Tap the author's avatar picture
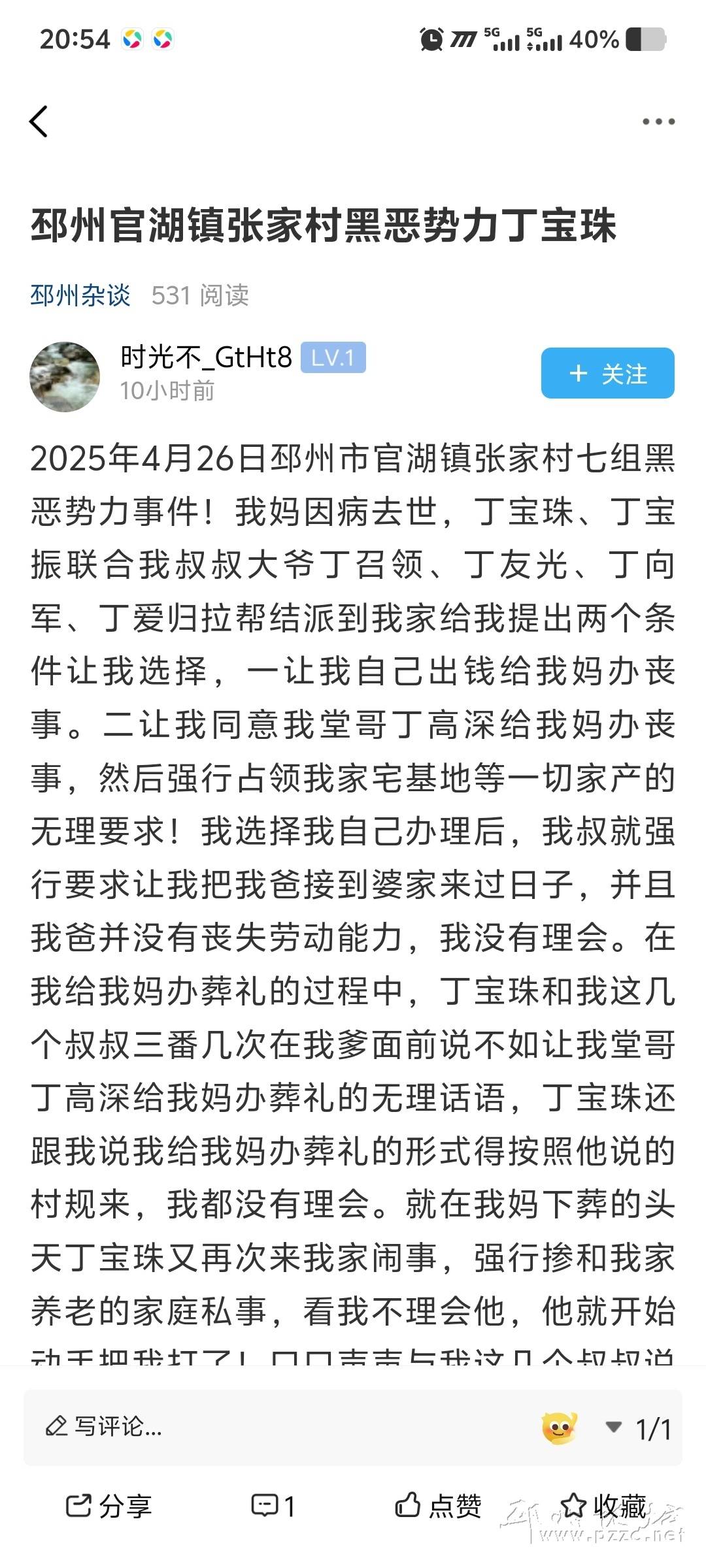 pos(65,377)
